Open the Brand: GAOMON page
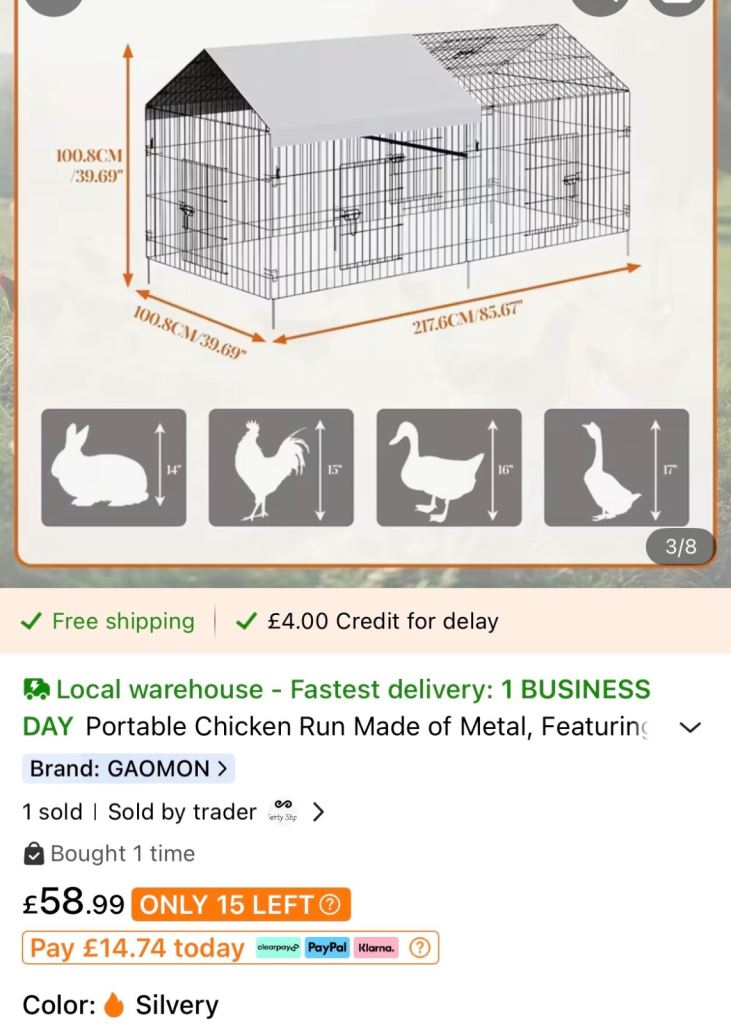731x1024 pixels. pyautogui.click(x=128, y=769)
